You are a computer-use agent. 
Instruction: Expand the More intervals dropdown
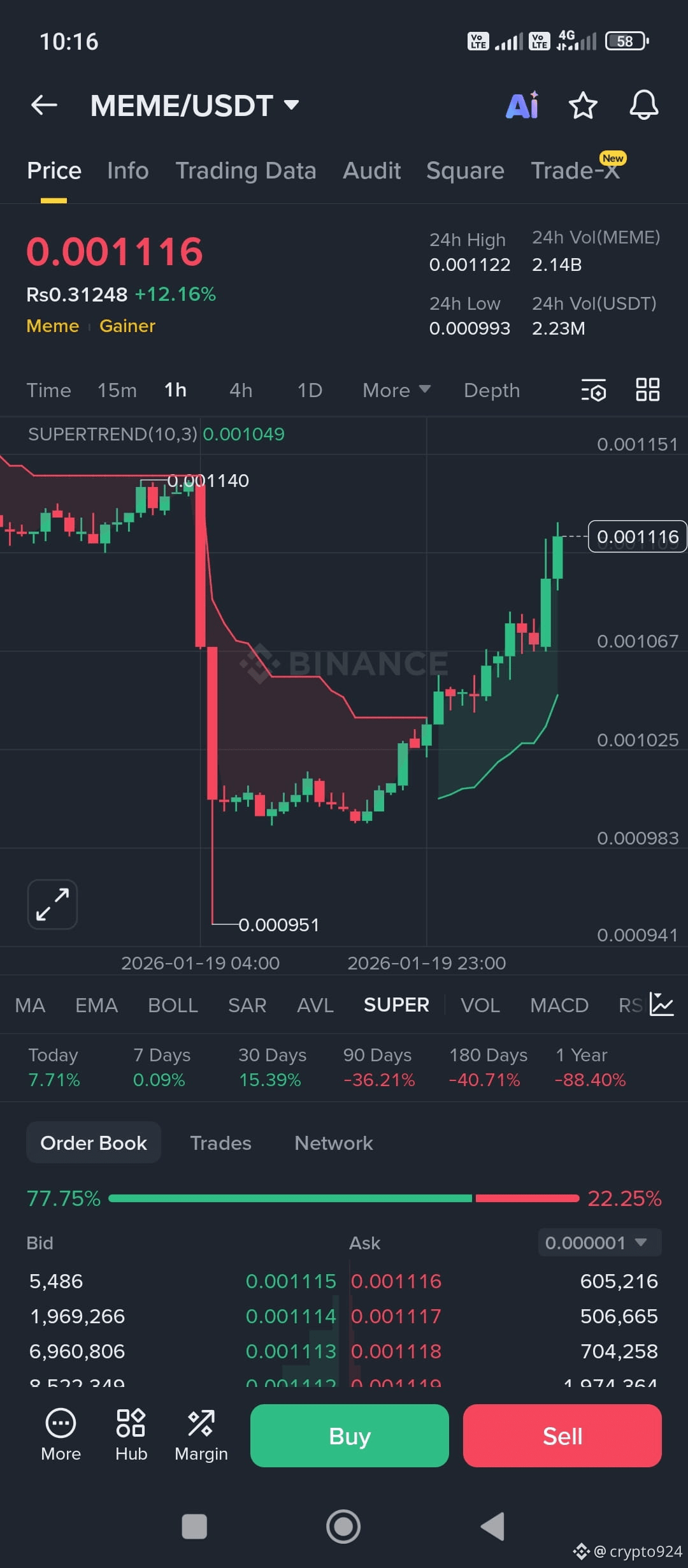click(396, 390)
